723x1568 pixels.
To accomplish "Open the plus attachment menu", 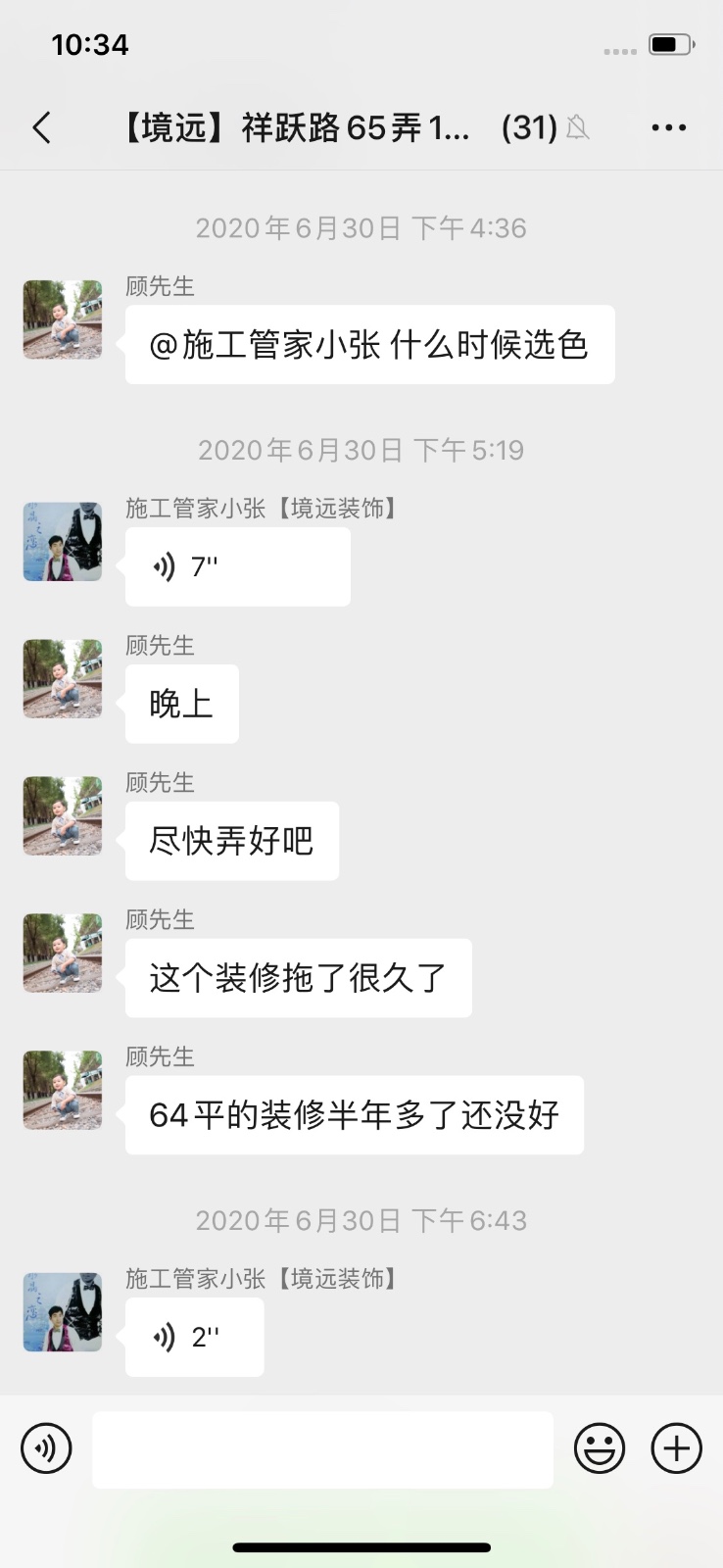I will 676,1448.
